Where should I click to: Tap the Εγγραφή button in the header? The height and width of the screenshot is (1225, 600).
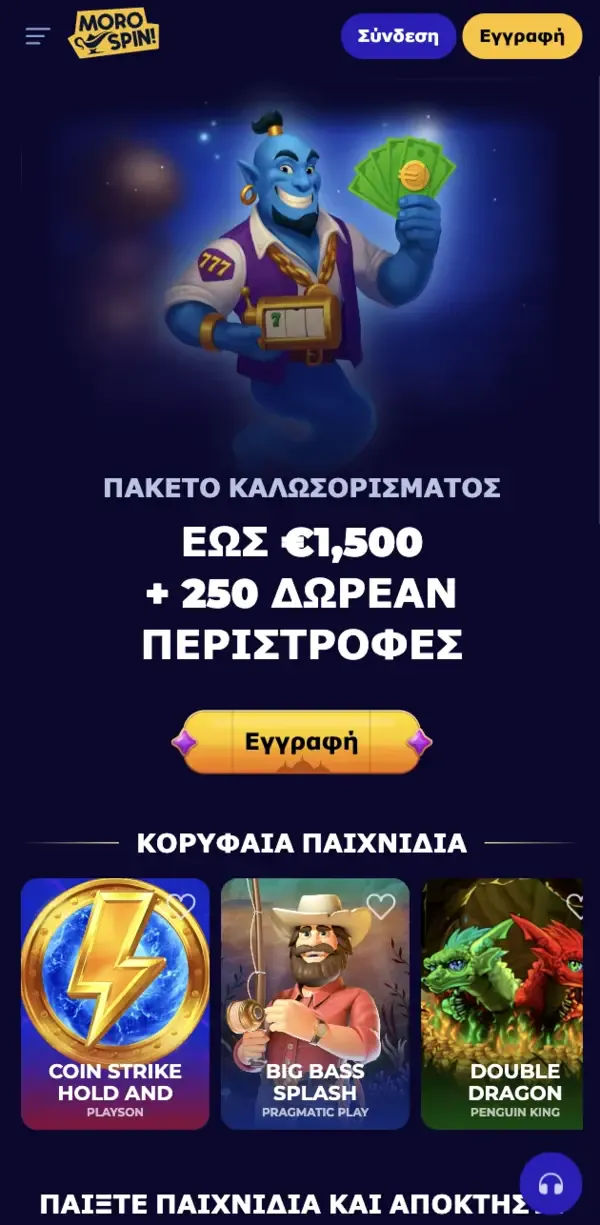pyautogui.click(x=522, y=37)
